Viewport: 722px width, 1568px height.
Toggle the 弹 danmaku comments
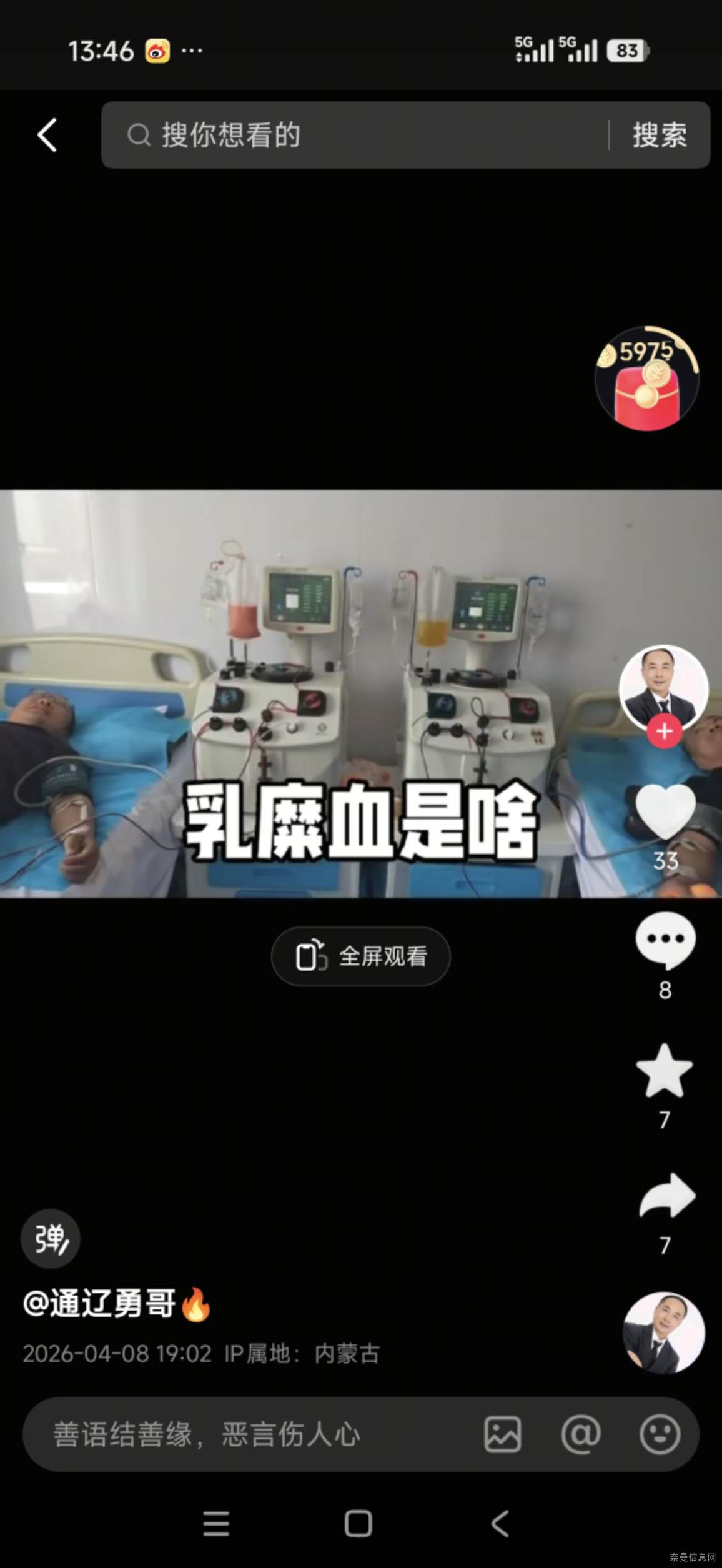click(x=50, y=1239)
